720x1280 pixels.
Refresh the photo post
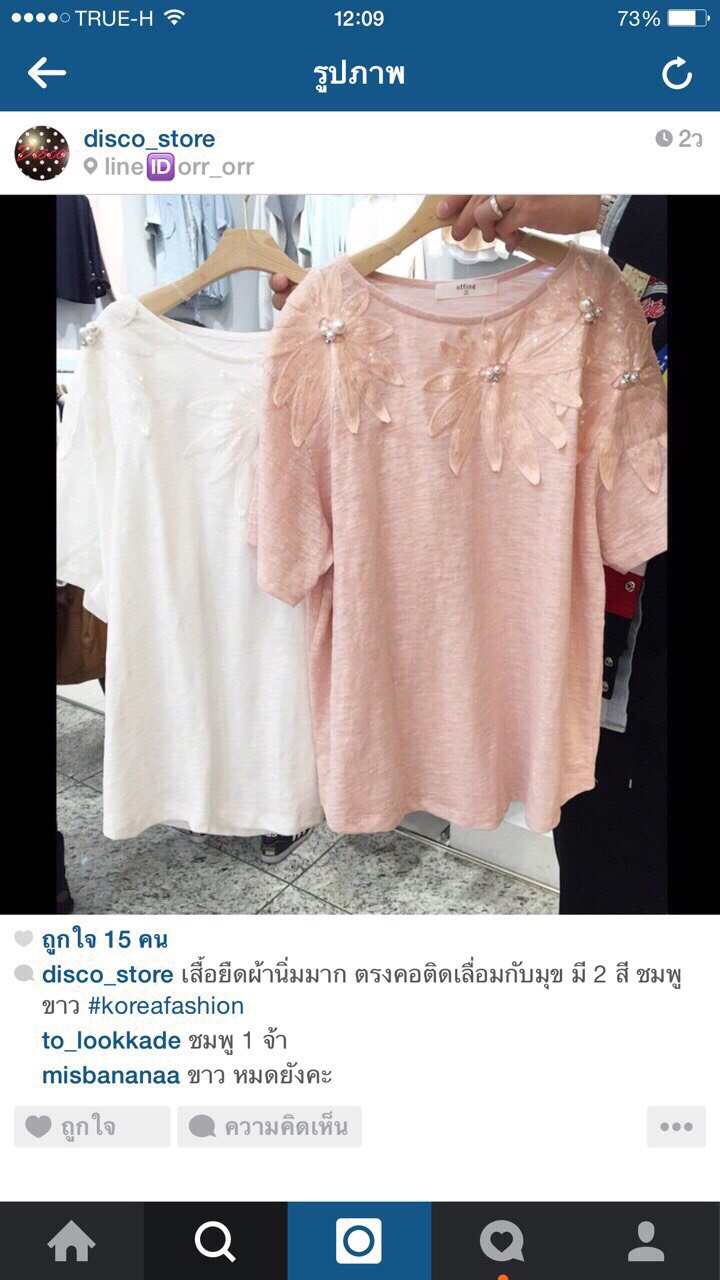[677, 73]
